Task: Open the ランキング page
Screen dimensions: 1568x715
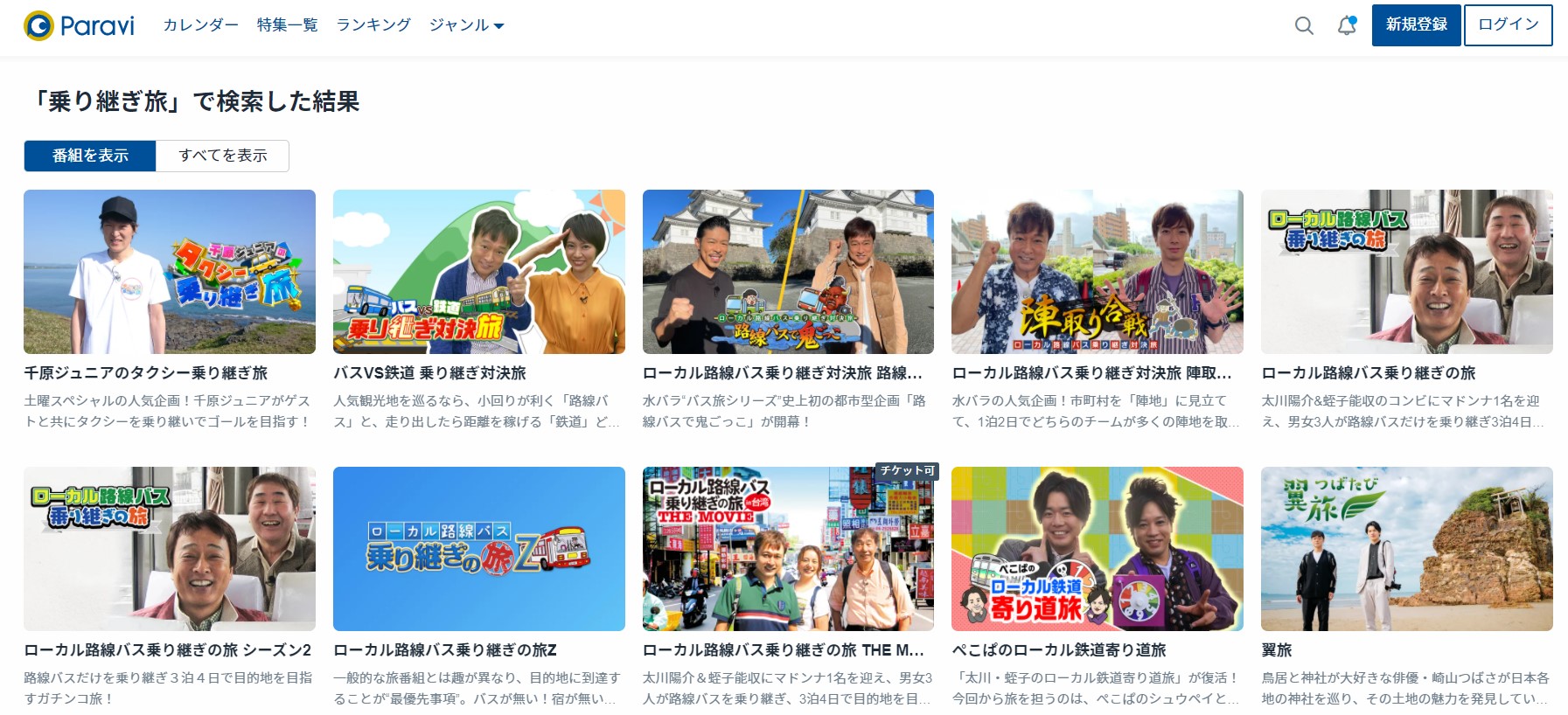Action: 373,25
